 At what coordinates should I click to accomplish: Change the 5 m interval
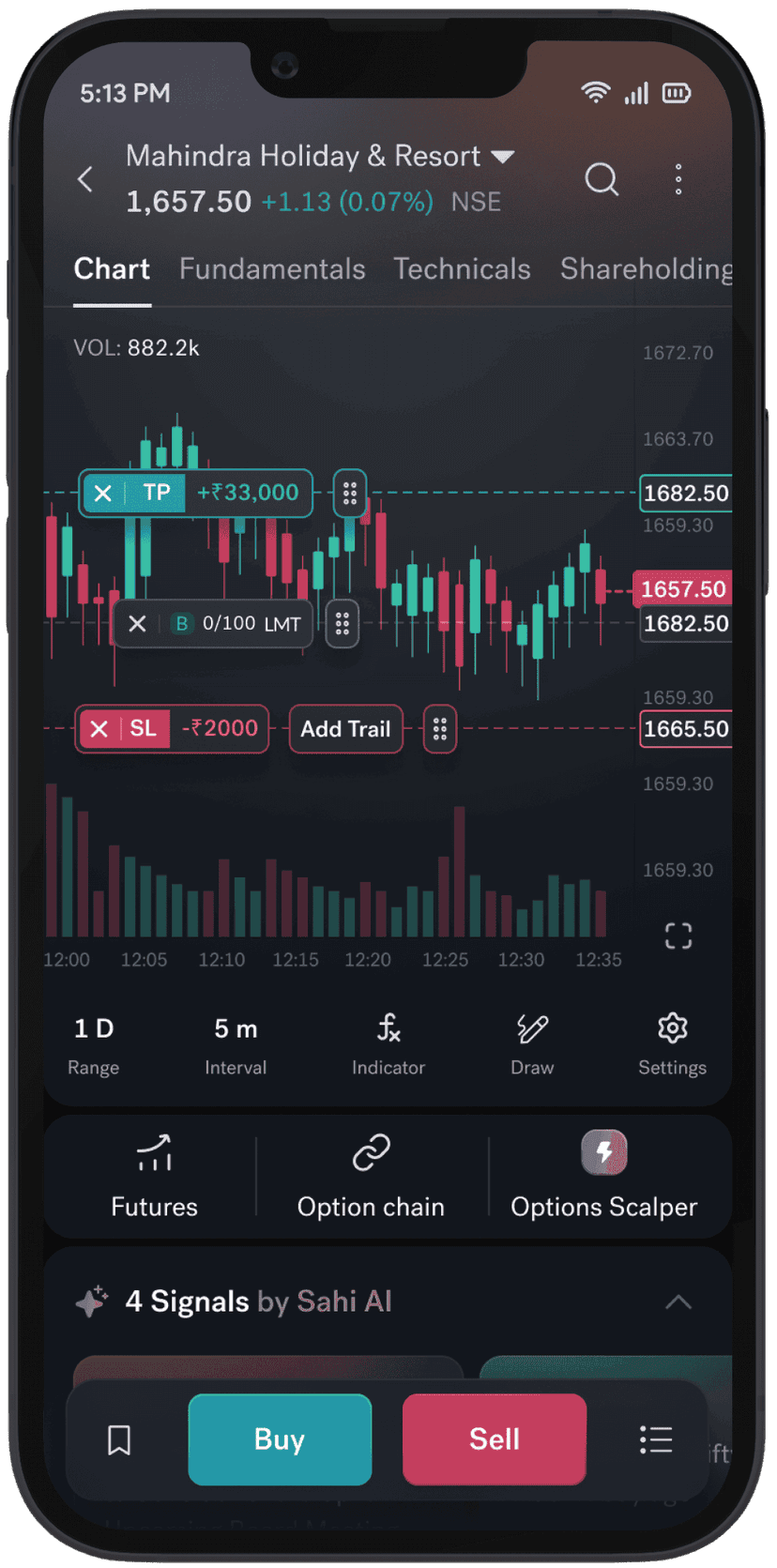tap(236, 1043)
